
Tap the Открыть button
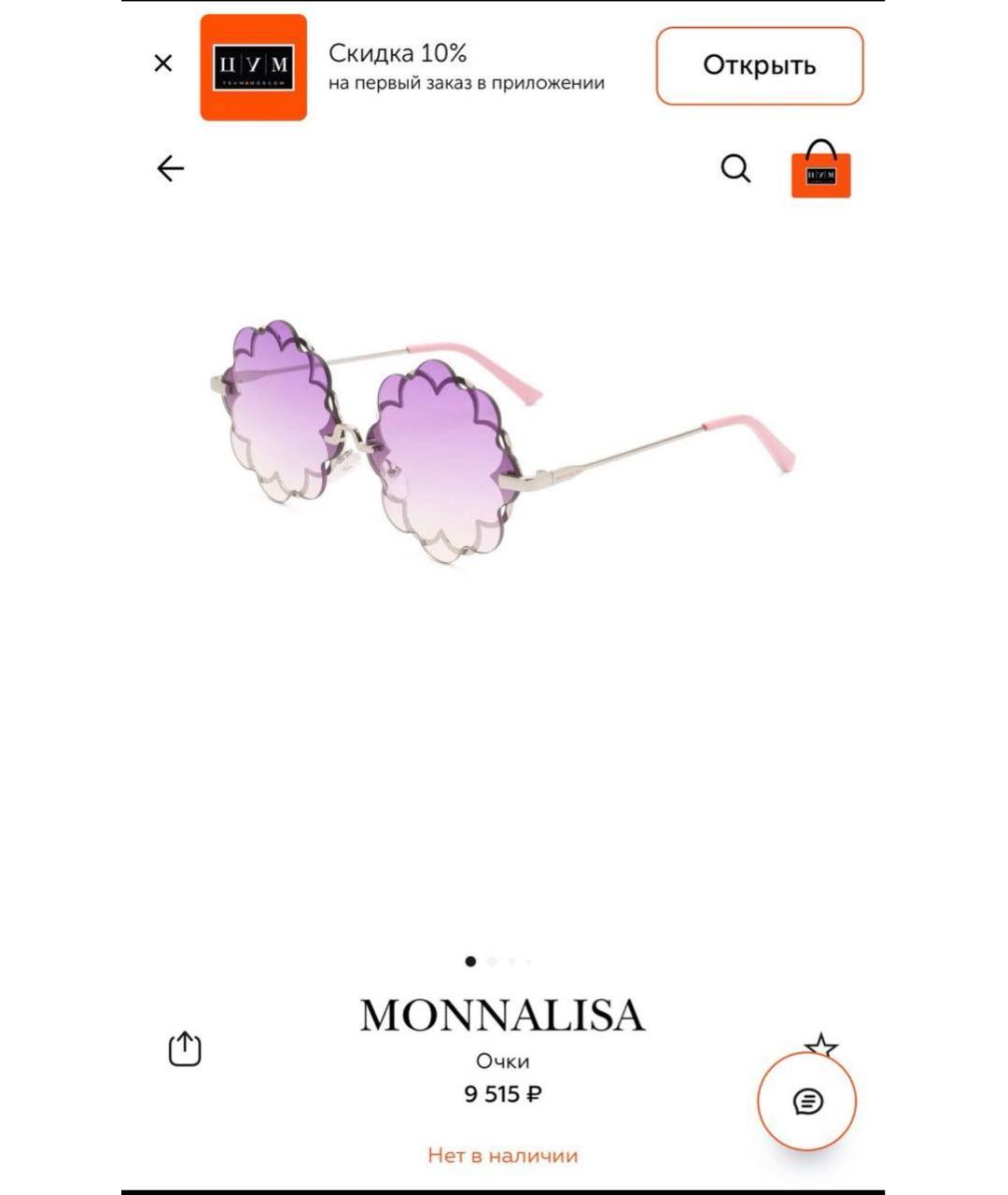pos(759,65)
